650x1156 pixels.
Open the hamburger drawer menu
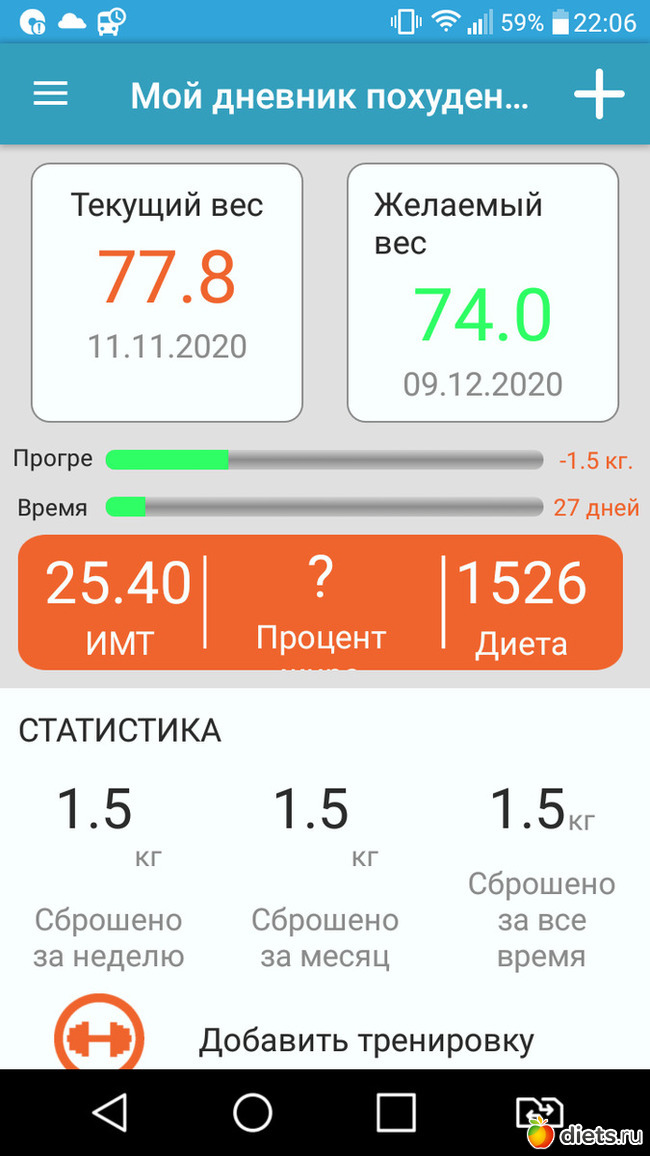(x=51, y=95)
